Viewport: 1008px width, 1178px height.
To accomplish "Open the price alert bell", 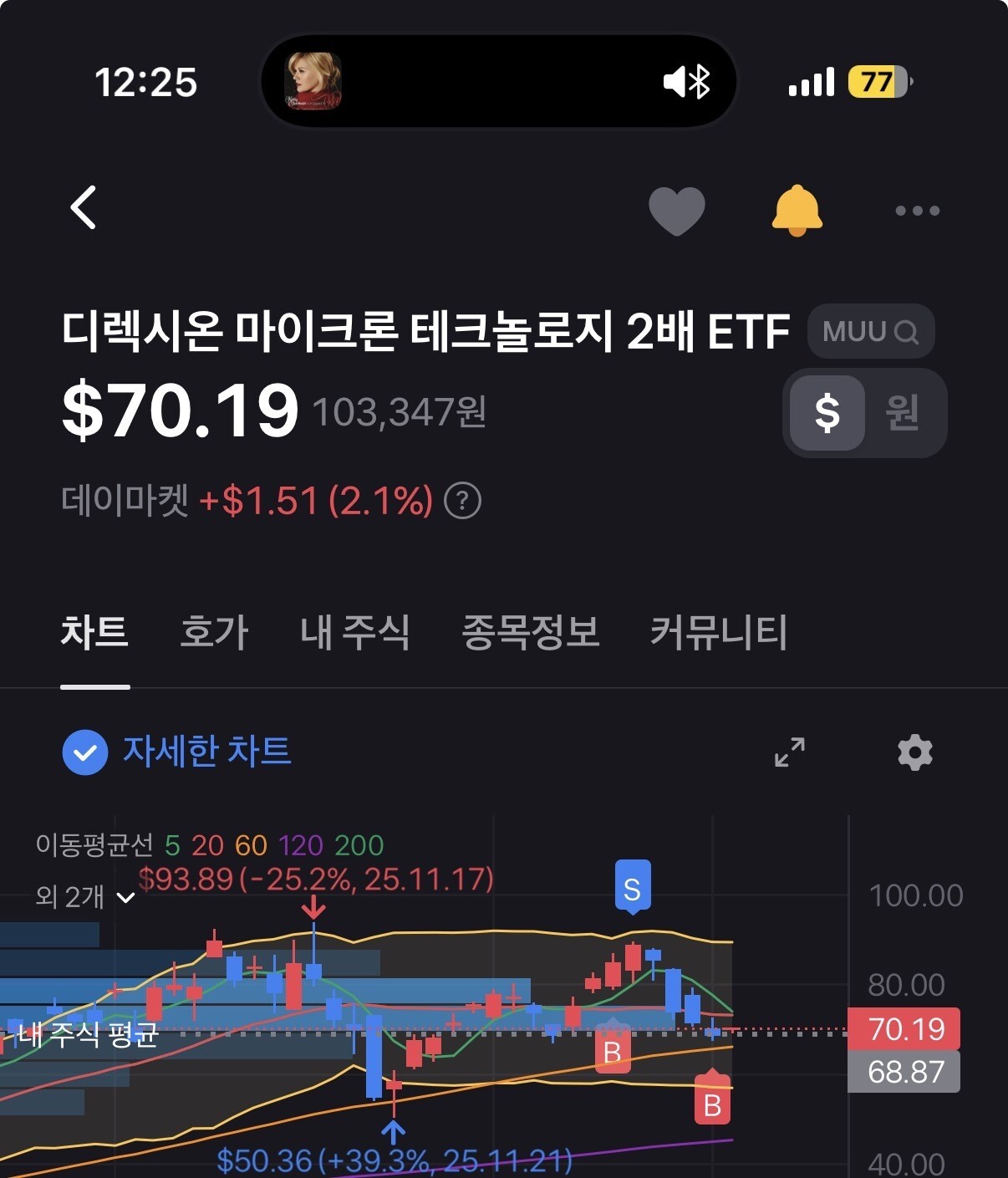I will [x=797, y=210].
